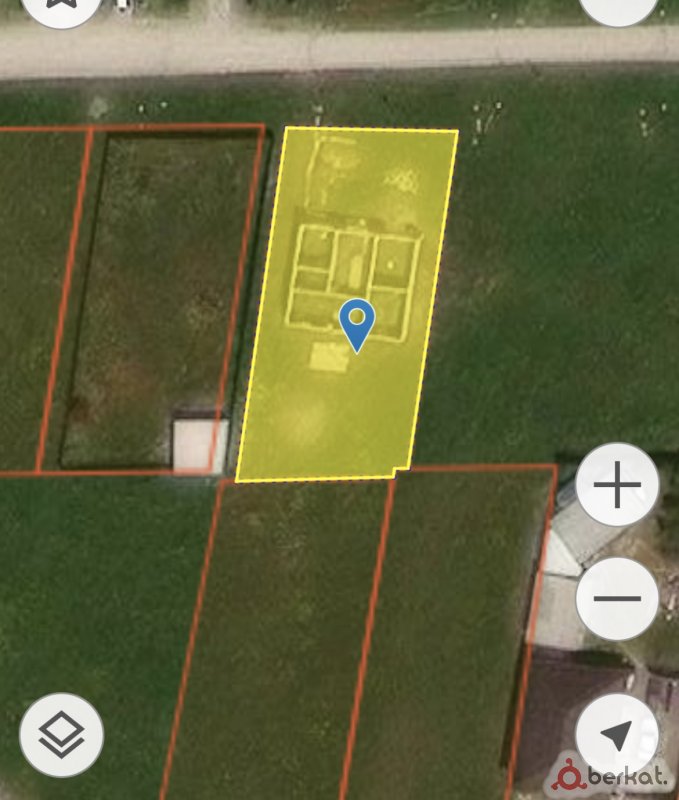679x800 pixels.
Task: Tap the blue pin on the highlighted plot
Action: point(357,323)
